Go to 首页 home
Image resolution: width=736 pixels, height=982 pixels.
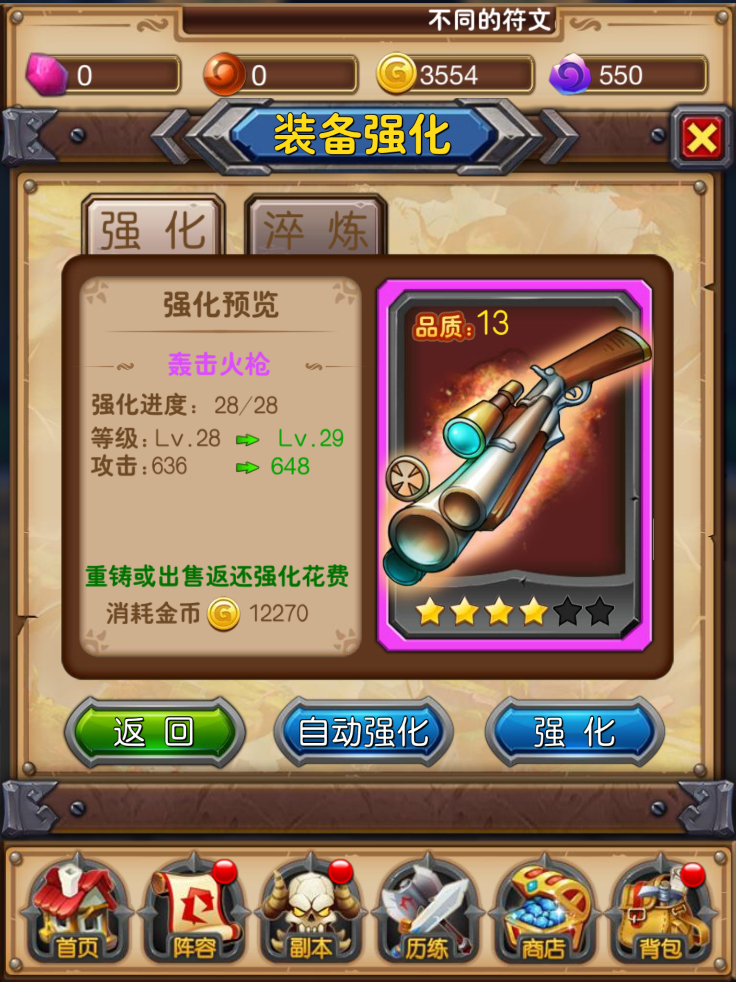pos(75,912)
